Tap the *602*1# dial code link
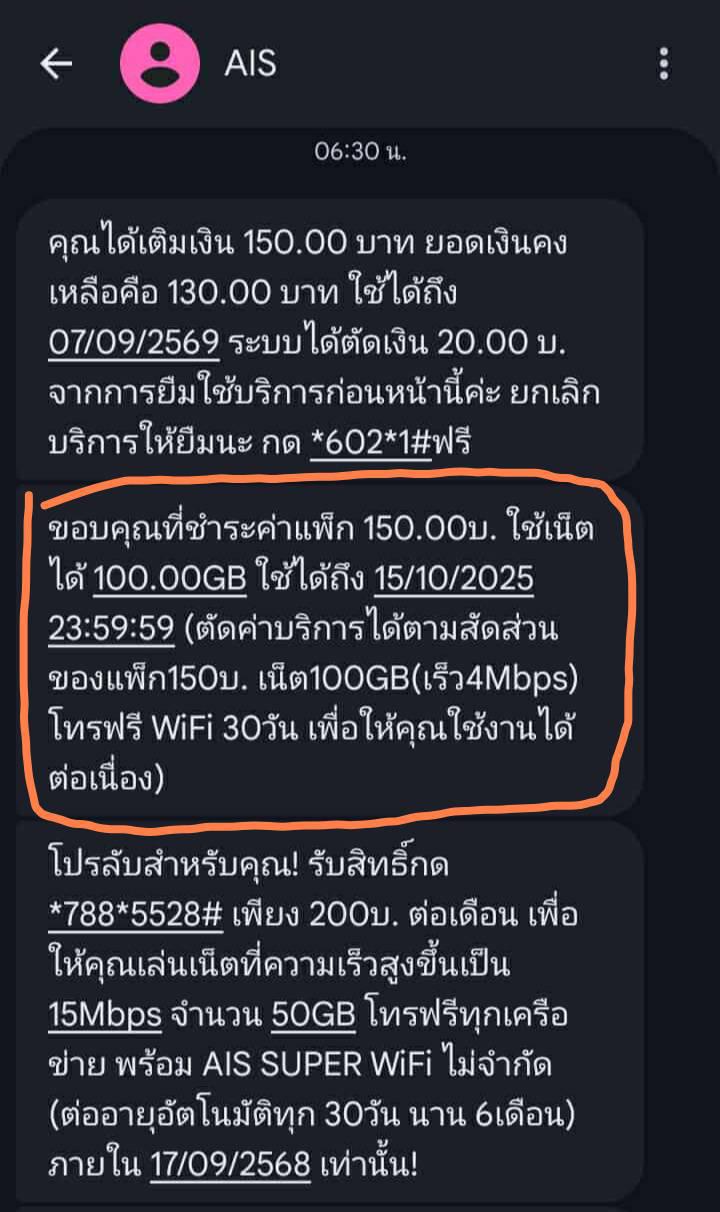This screenshot has width=720, height=1212. 370,441
